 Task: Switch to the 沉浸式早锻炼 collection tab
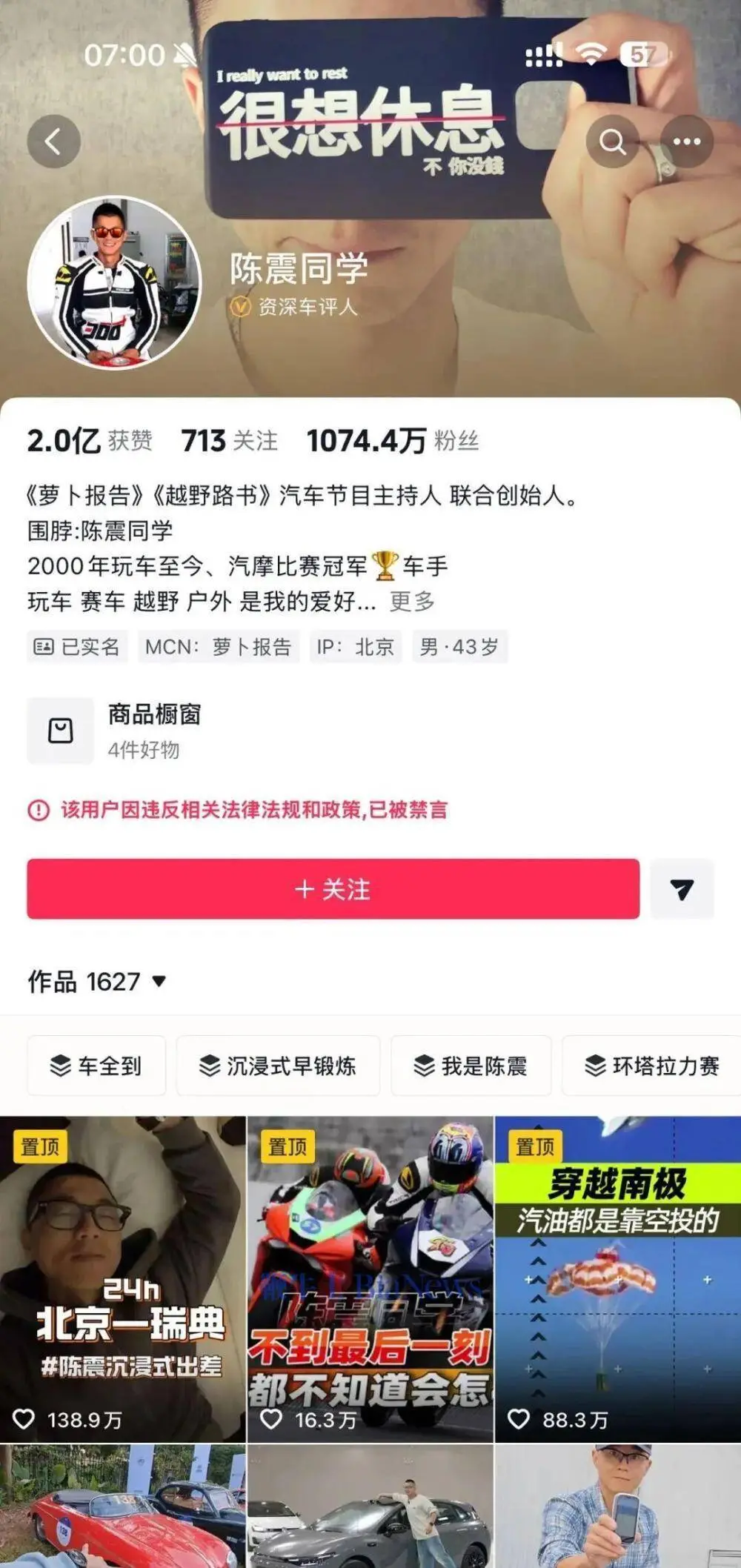[278, 1066]
